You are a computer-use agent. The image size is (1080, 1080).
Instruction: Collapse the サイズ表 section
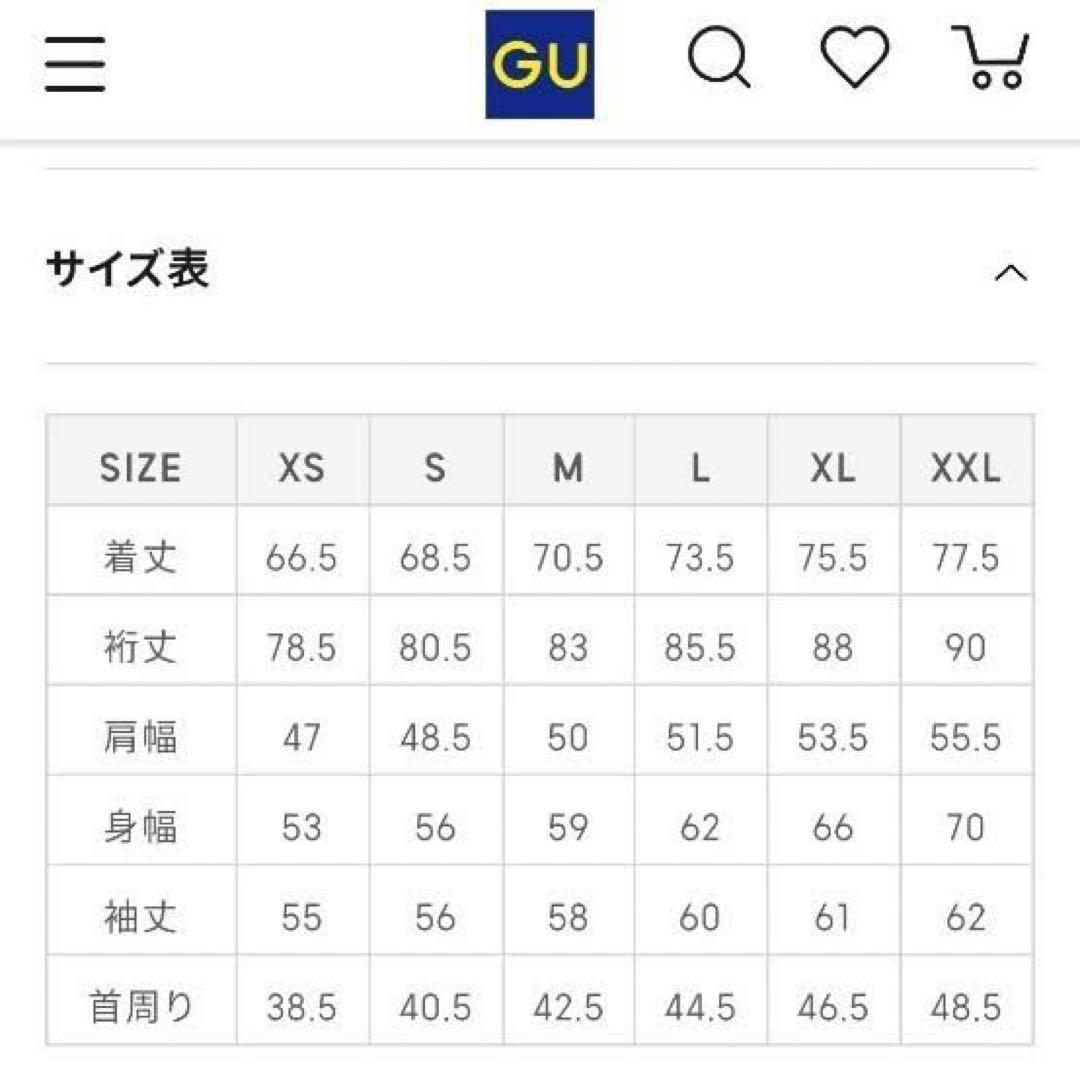[1010, 273]
